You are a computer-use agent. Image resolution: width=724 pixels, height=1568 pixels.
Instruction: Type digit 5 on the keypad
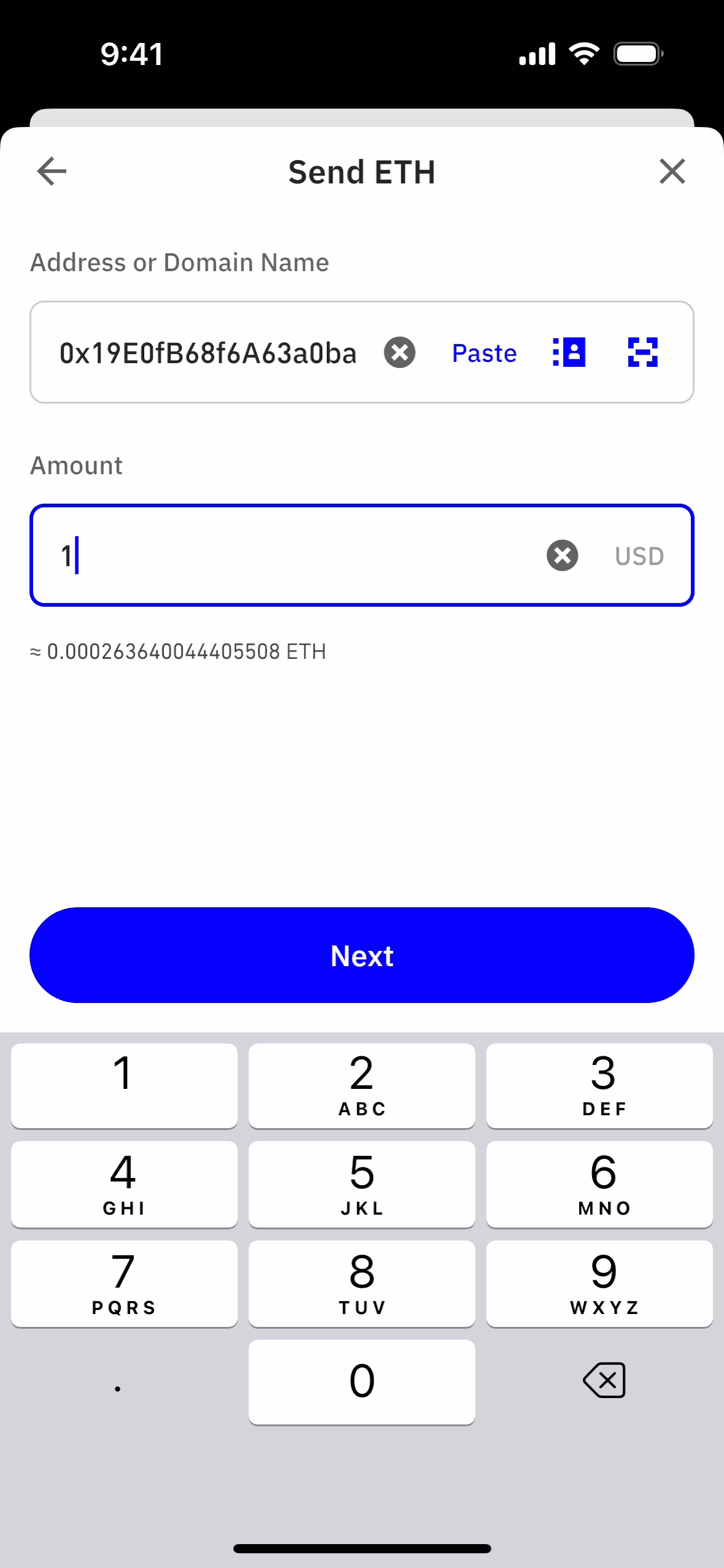pos(362,1183)
